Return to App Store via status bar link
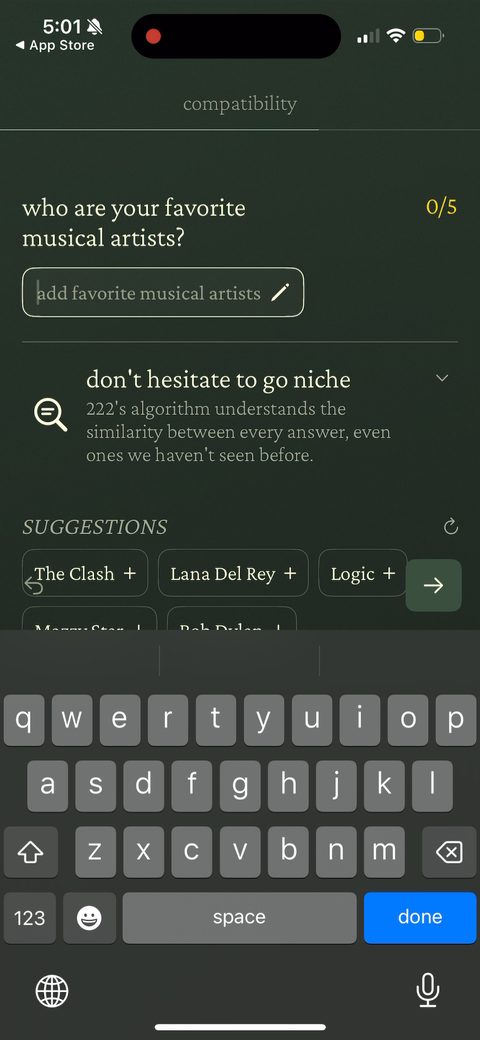The image size is (480, 1040). [55, 46]
